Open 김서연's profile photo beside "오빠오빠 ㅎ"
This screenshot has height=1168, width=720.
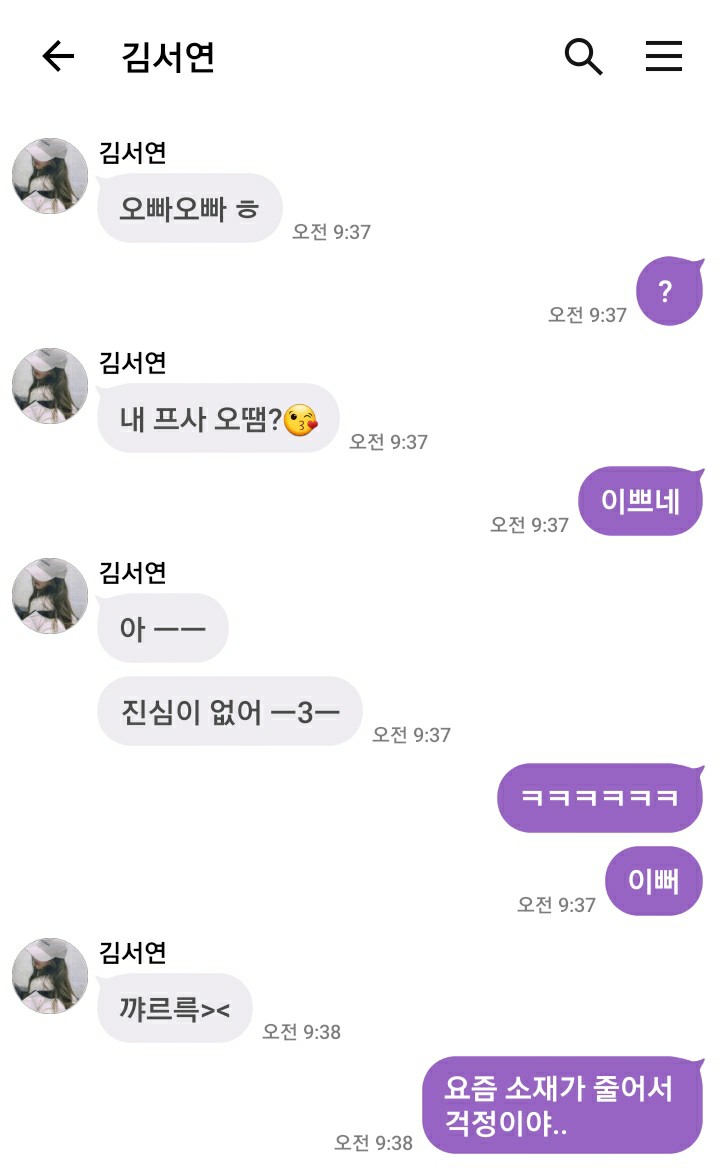pos(50,176)
